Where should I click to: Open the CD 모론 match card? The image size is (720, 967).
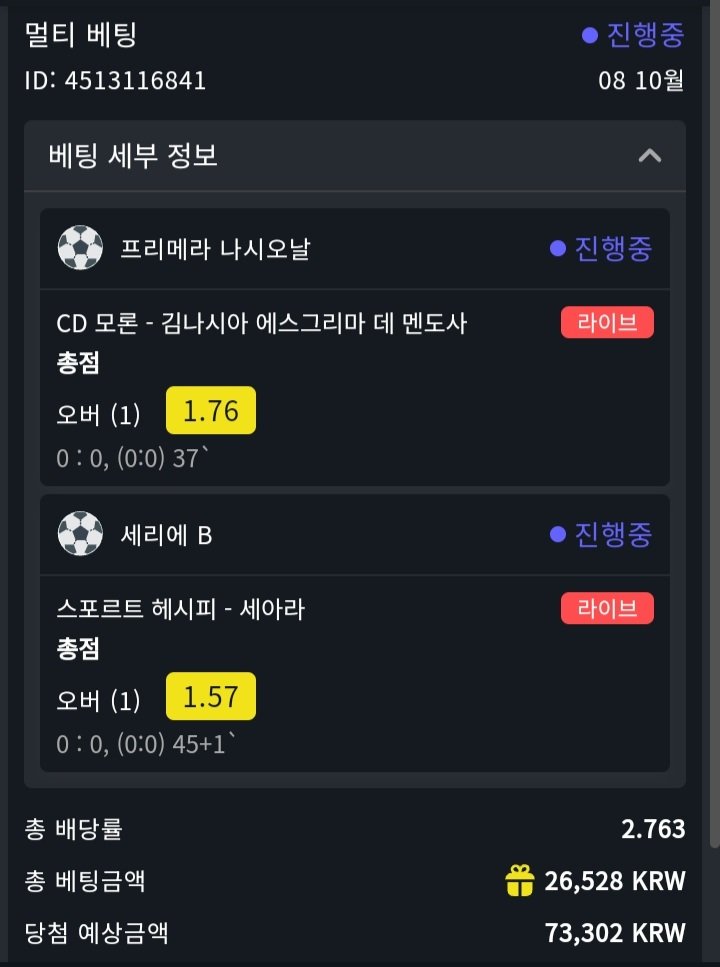pos(262,324)
